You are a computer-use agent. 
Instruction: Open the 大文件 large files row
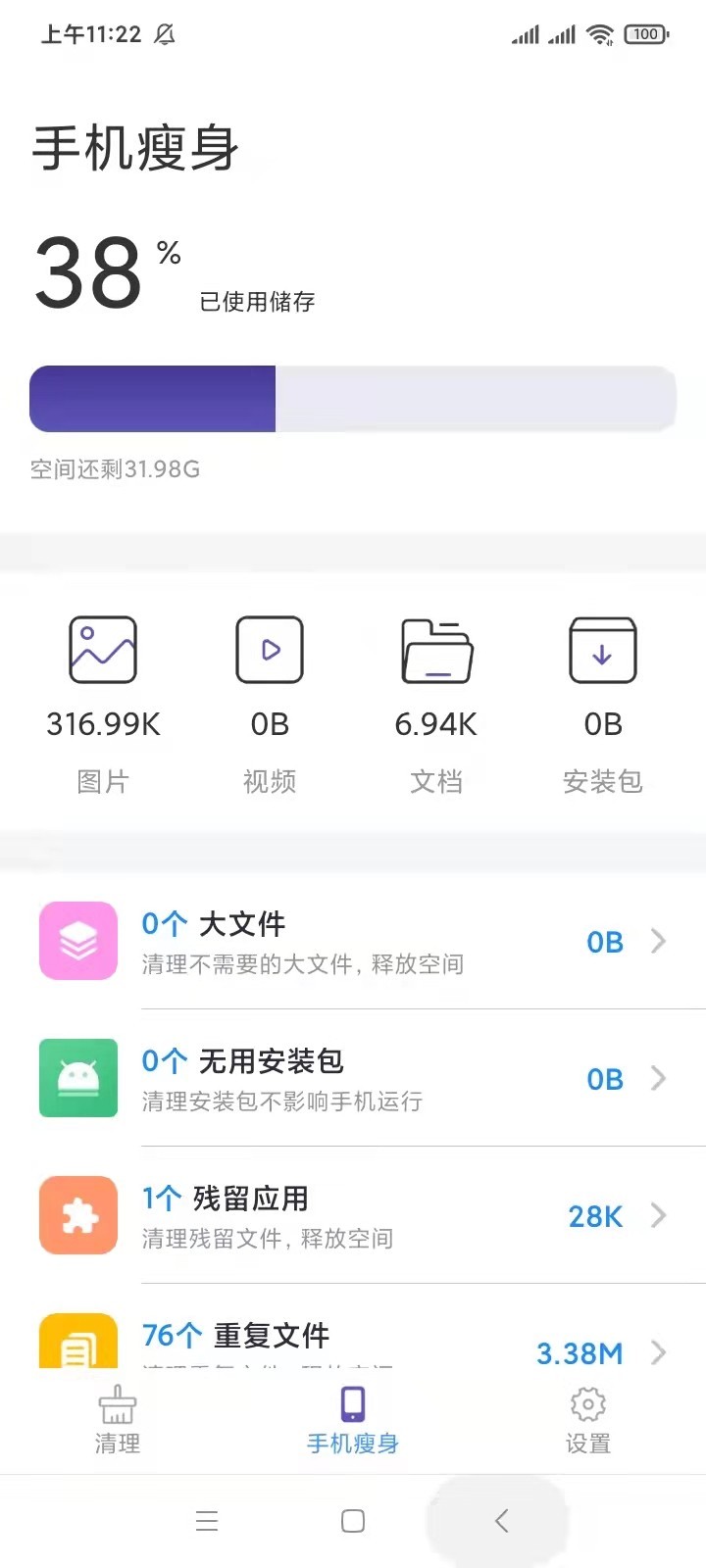[x=353, y=942]
